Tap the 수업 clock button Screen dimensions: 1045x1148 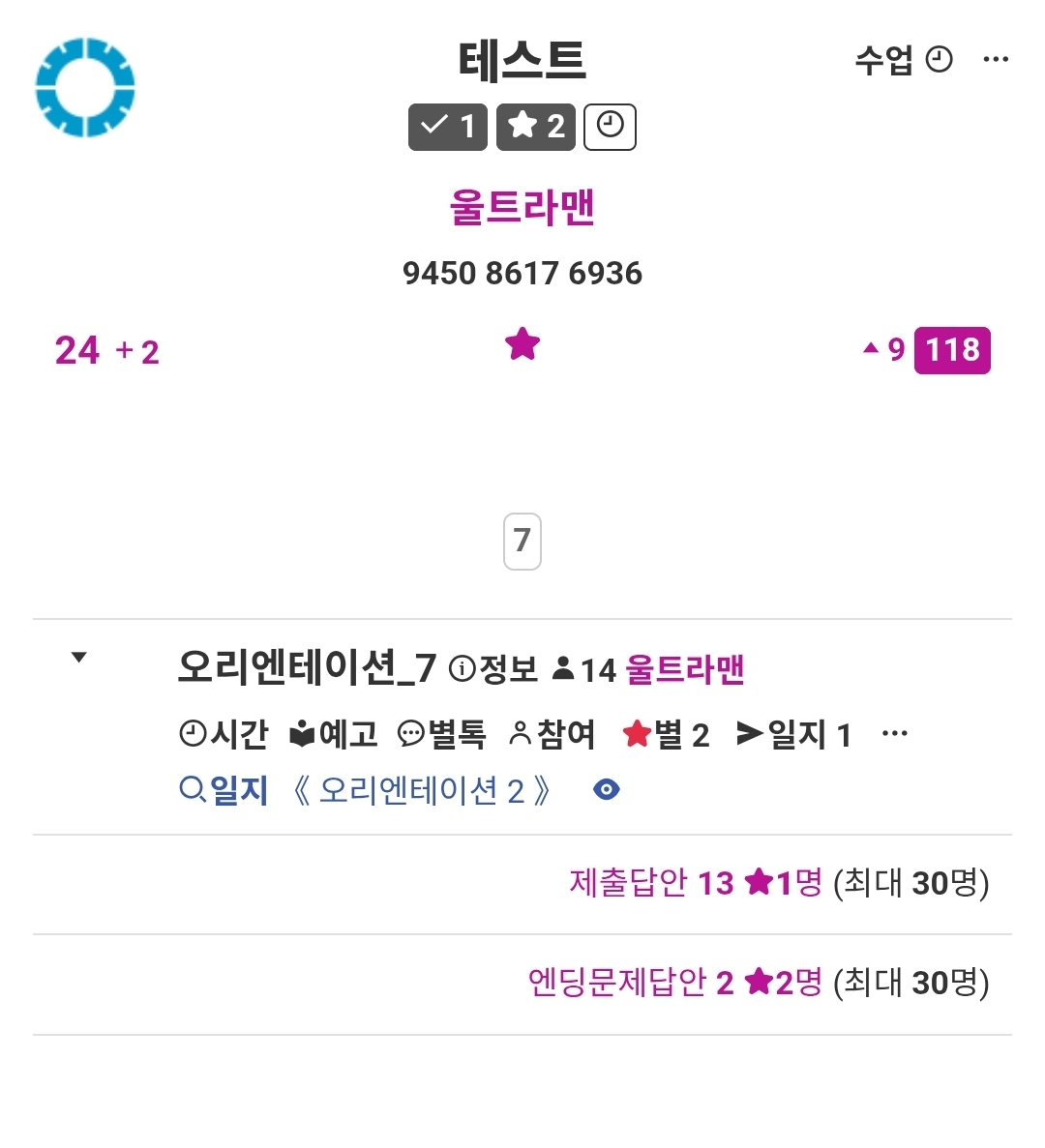click(x=903, y=60)
